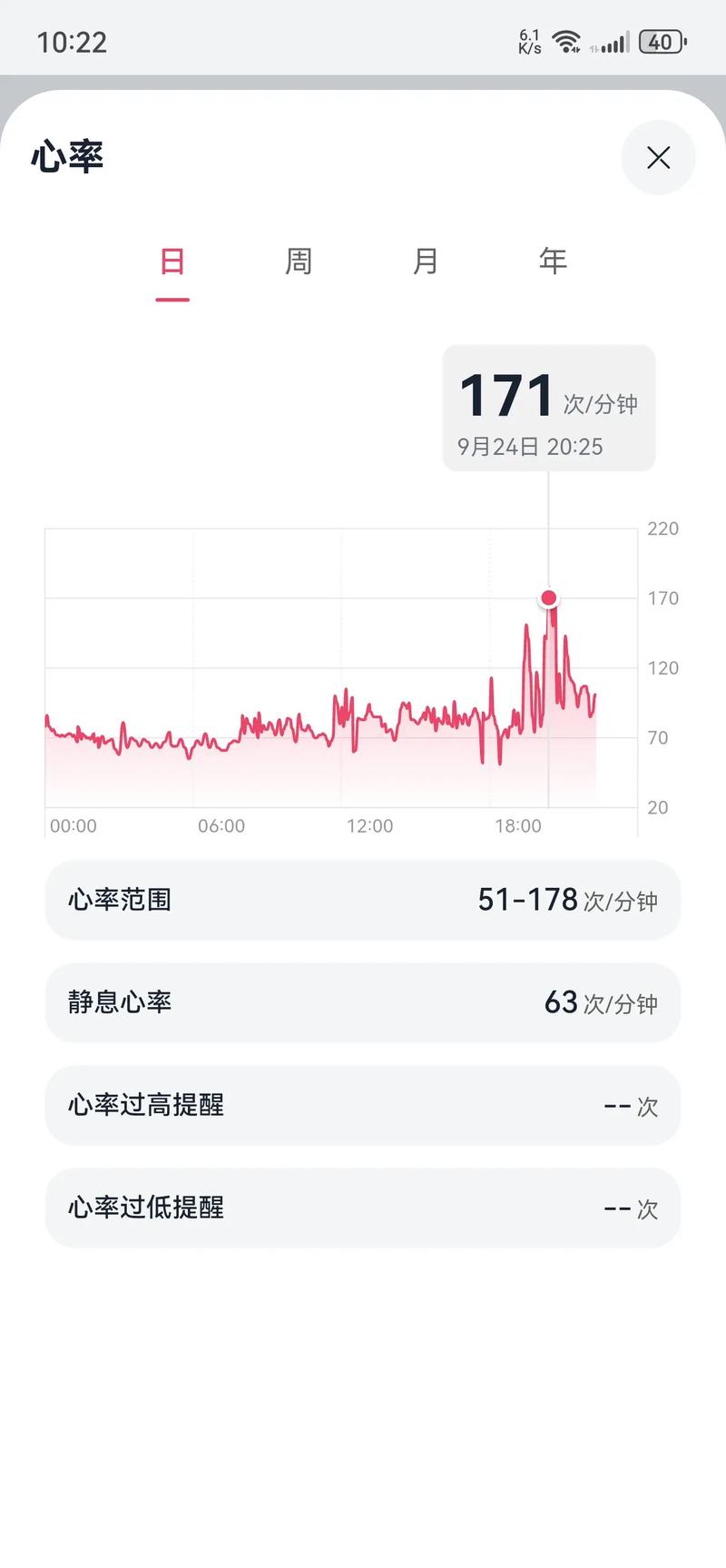Tap the selected point marker on the chart
Viewport: 726px width, 1568px height.
[x=548, y=597]
